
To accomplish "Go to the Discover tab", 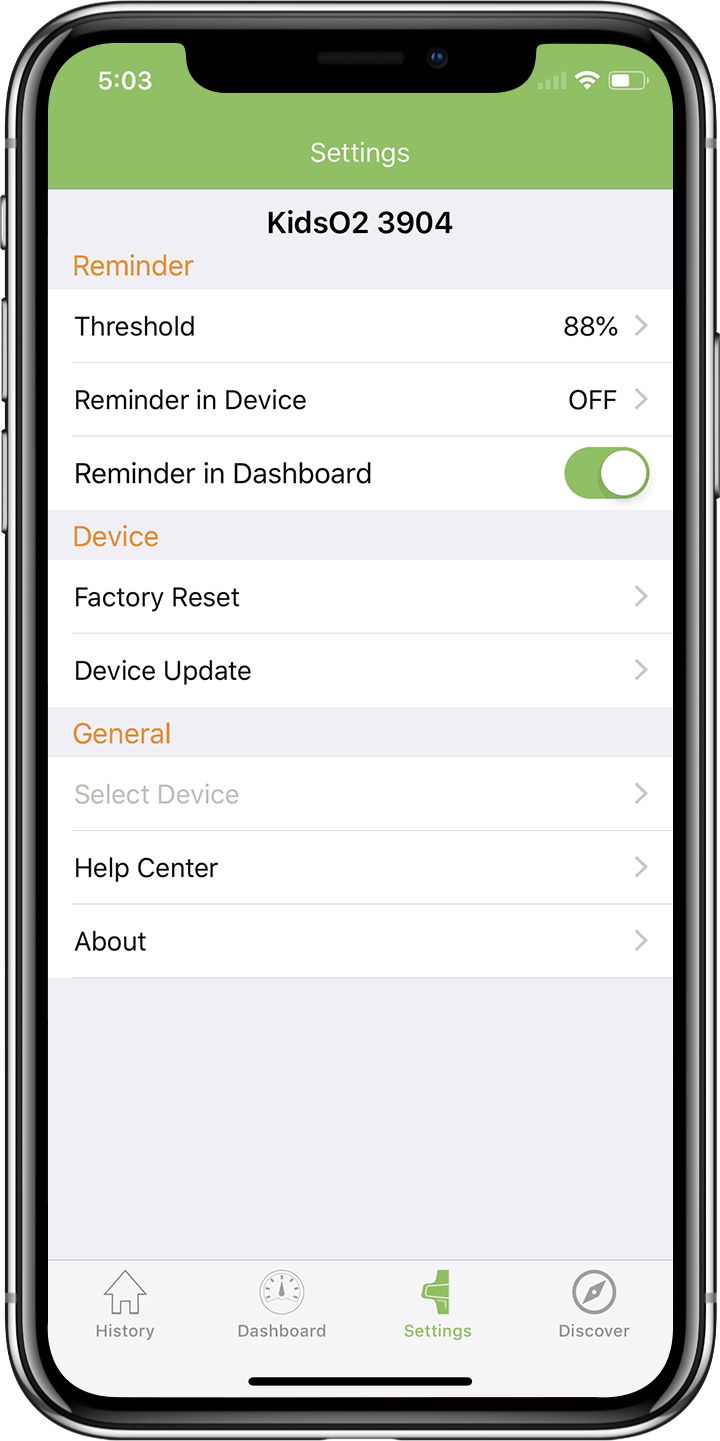I will 594,1305.
